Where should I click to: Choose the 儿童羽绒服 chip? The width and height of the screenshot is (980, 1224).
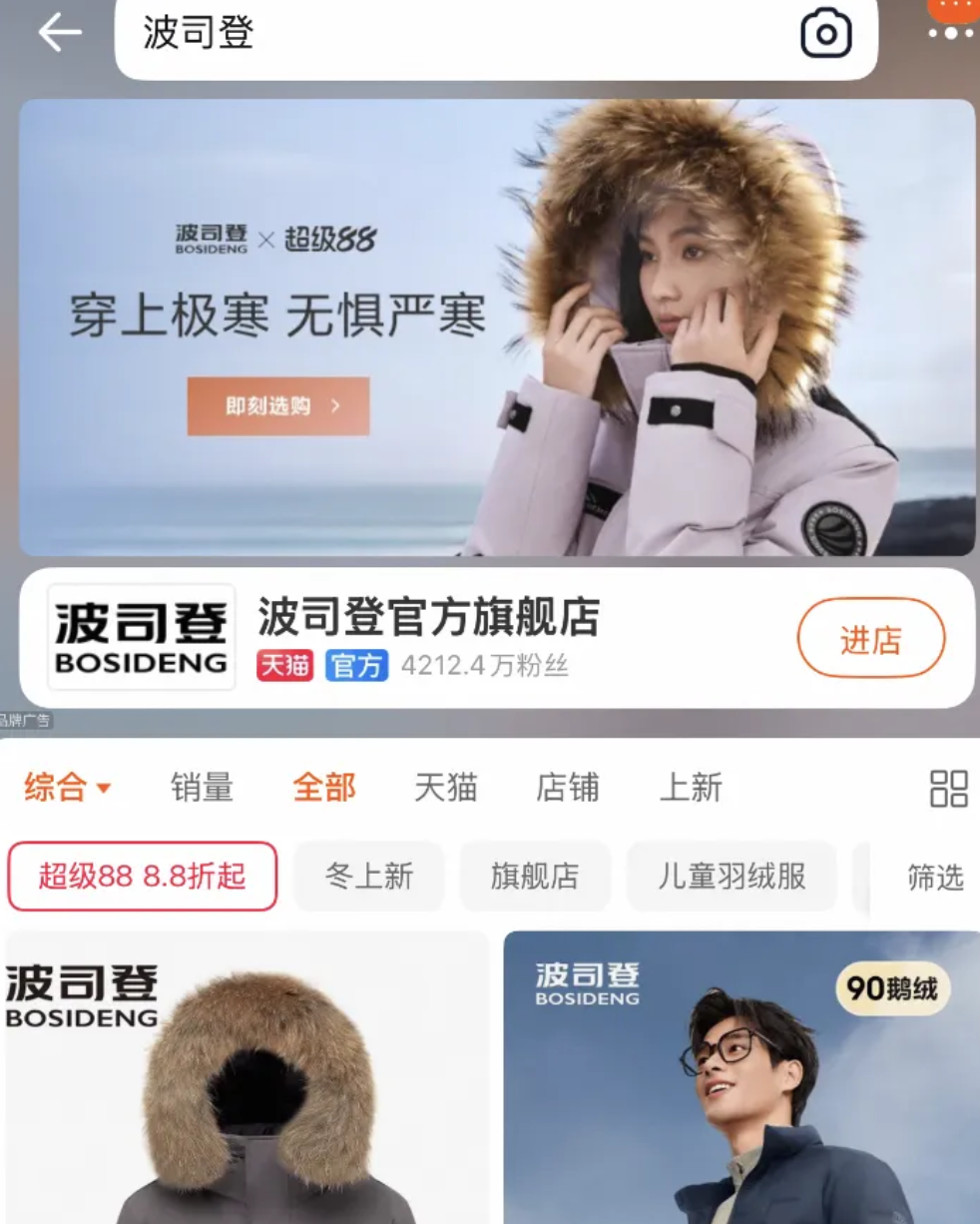tap(732, 877)
